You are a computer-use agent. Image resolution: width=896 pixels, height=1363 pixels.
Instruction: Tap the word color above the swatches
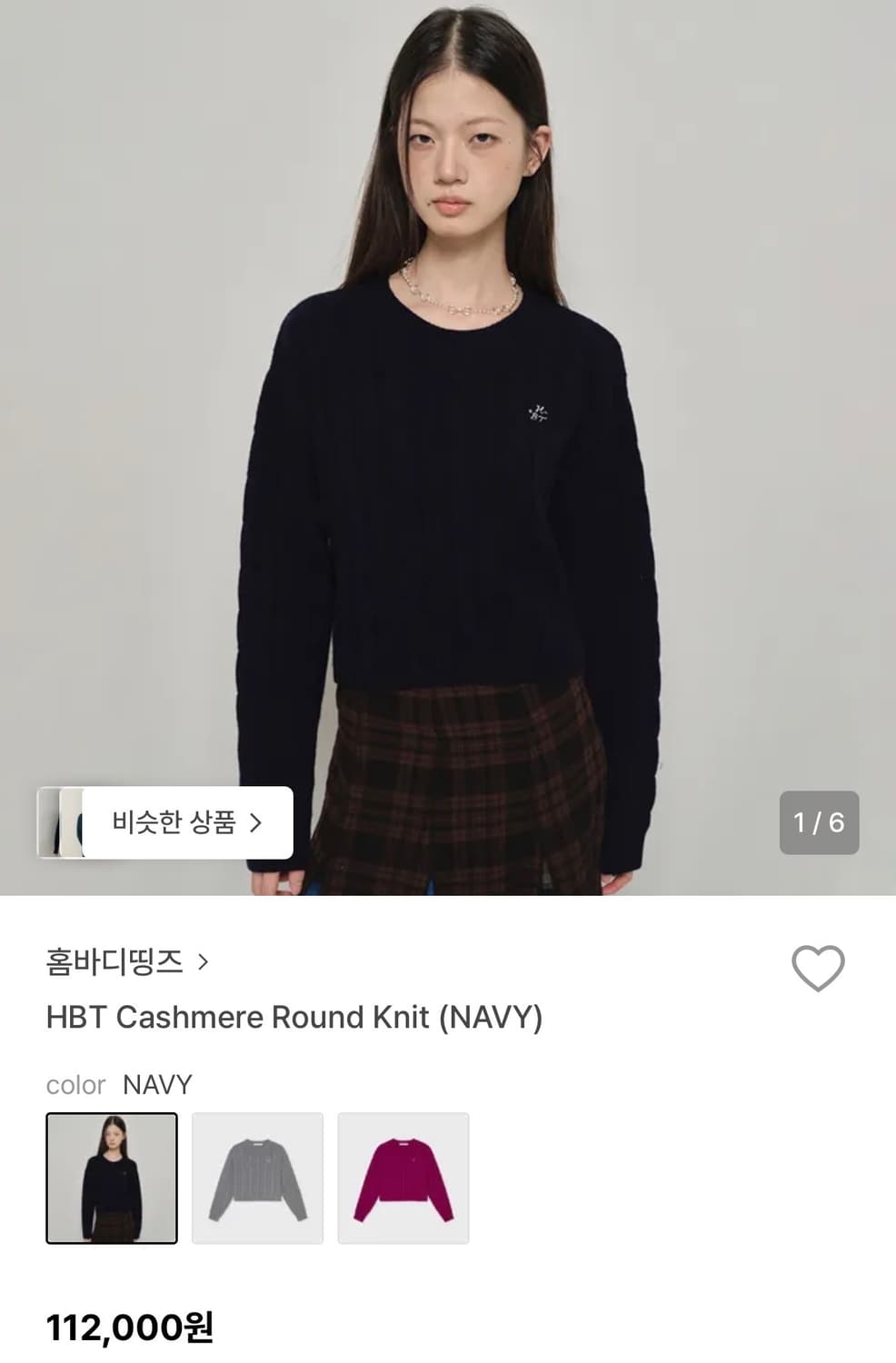76,1084
